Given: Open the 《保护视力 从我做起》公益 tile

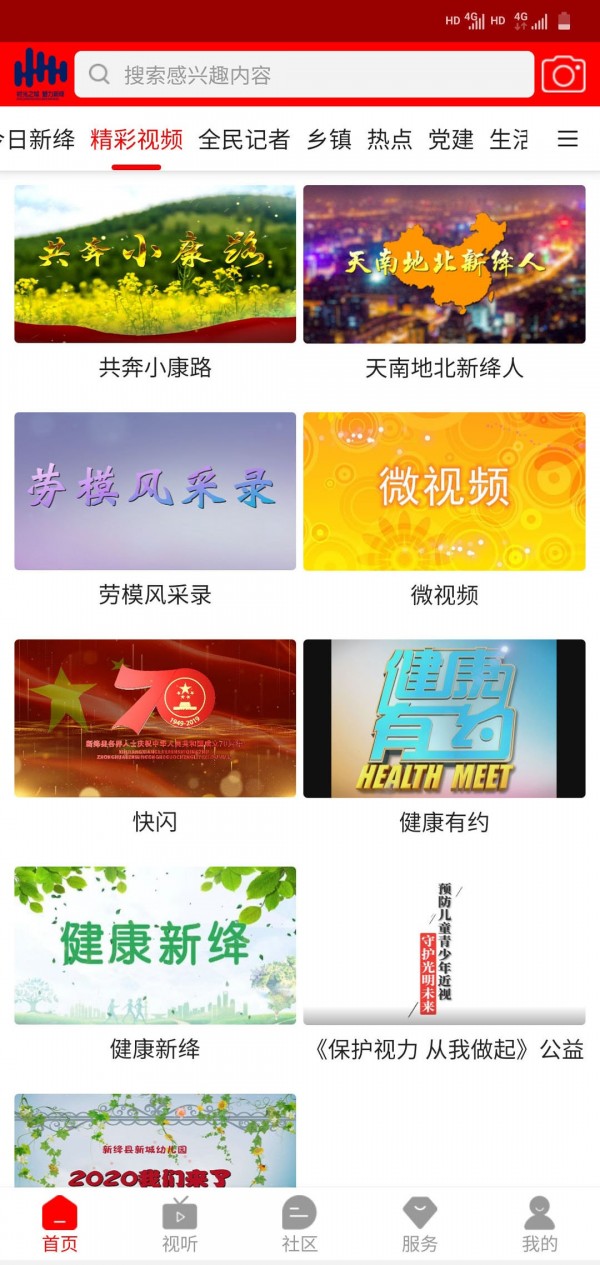Looking at the screenshot, I should (444, 945).
